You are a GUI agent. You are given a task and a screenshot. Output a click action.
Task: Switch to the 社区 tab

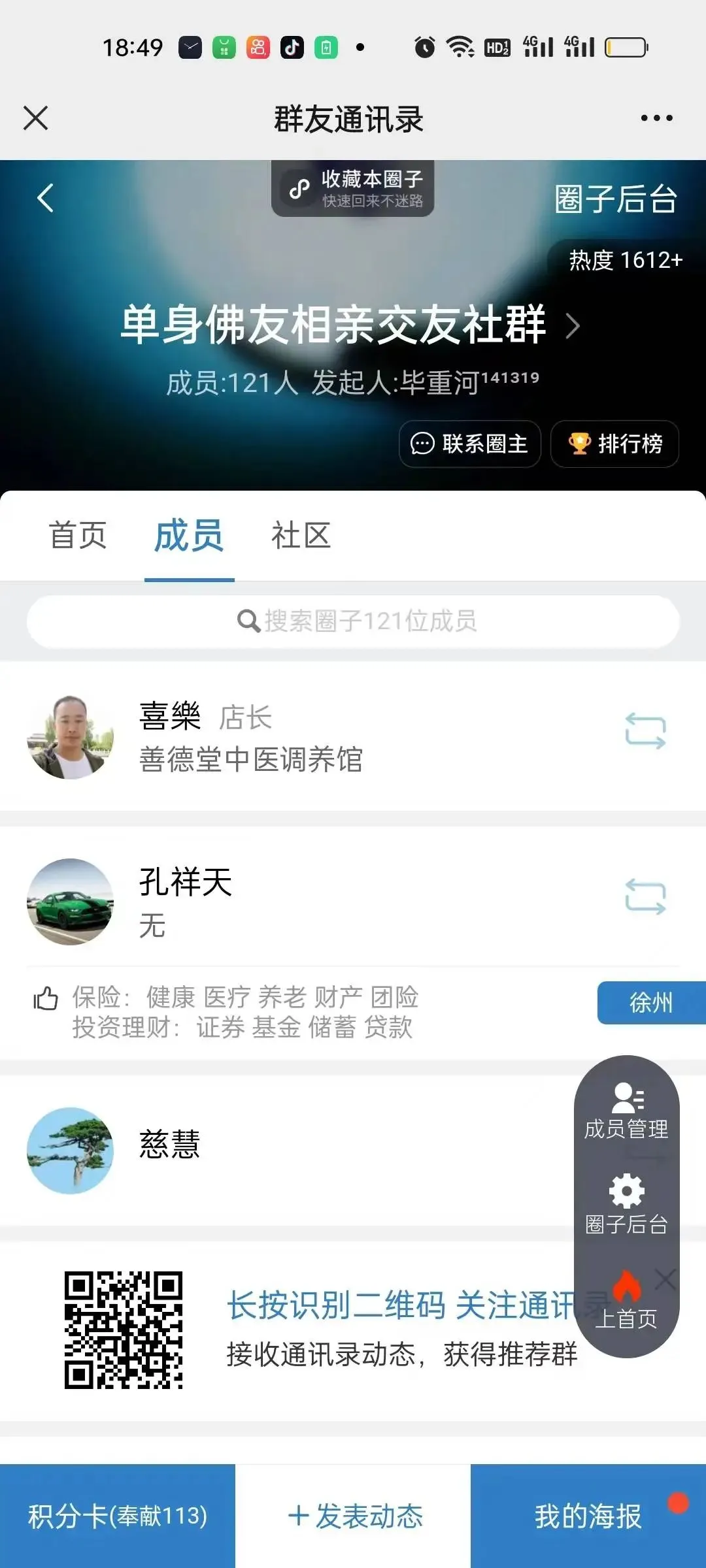pos(301,536)
